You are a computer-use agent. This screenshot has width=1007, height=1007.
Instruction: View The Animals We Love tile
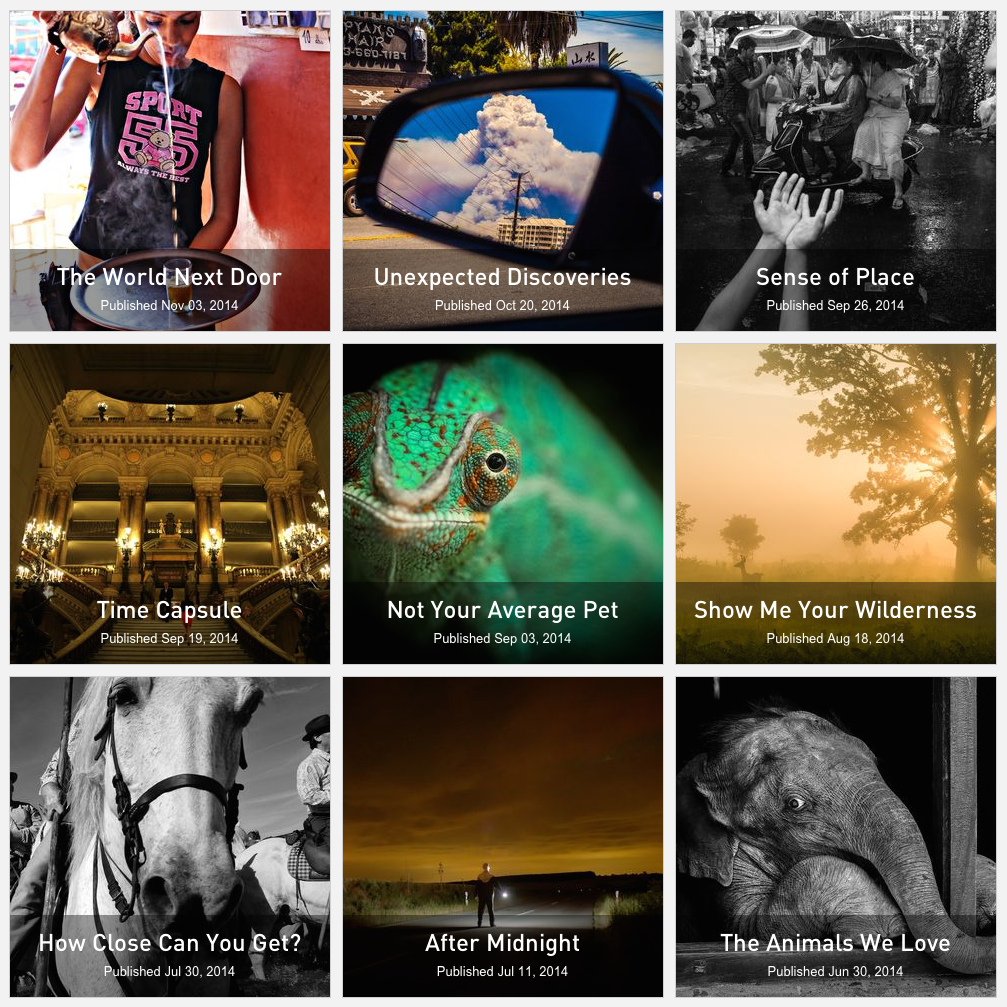[x=835, y=943]
